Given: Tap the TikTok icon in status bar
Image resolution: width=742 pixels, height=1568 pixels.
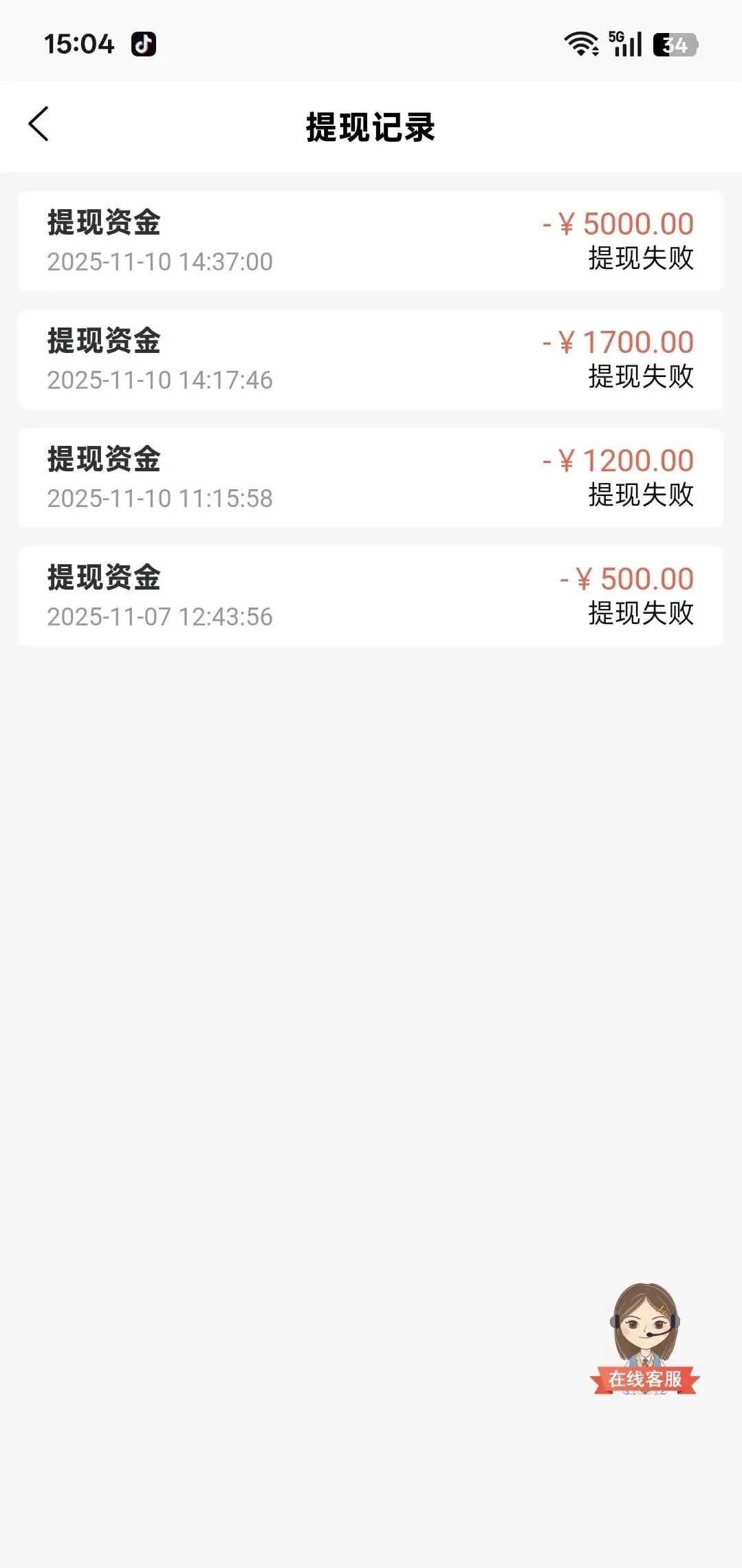Looking at the screenshot, I should [143, 44].
